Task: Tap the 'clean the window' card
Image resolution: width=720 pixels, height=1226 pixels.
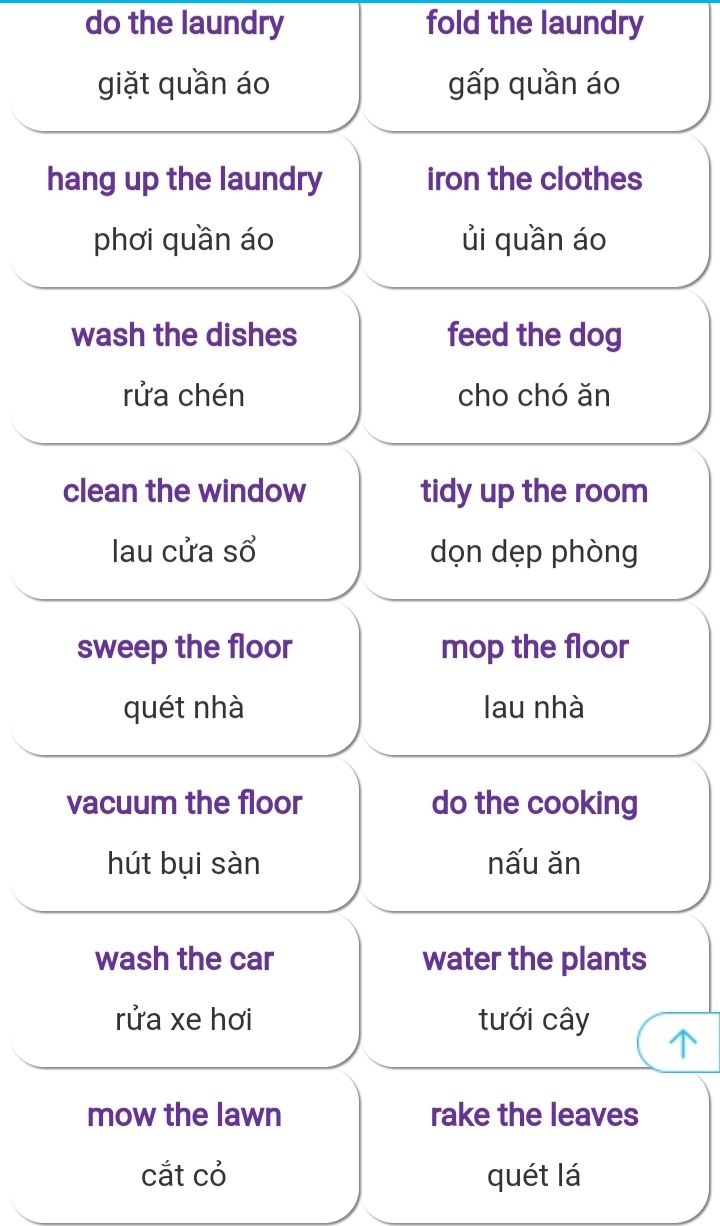Action: pos(185,522)
